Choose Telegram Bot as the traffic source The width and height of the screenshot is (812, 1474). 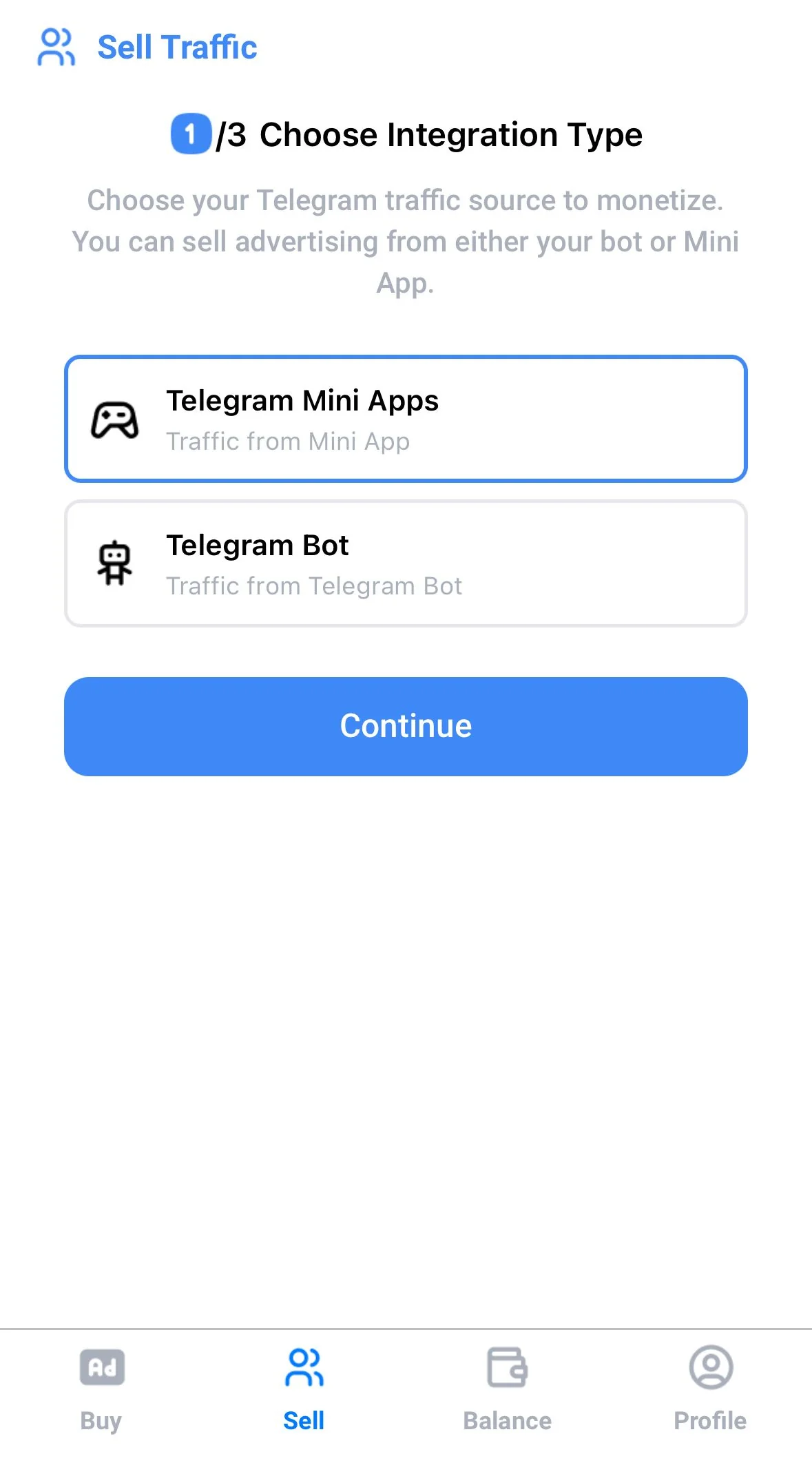coord(406,563)
